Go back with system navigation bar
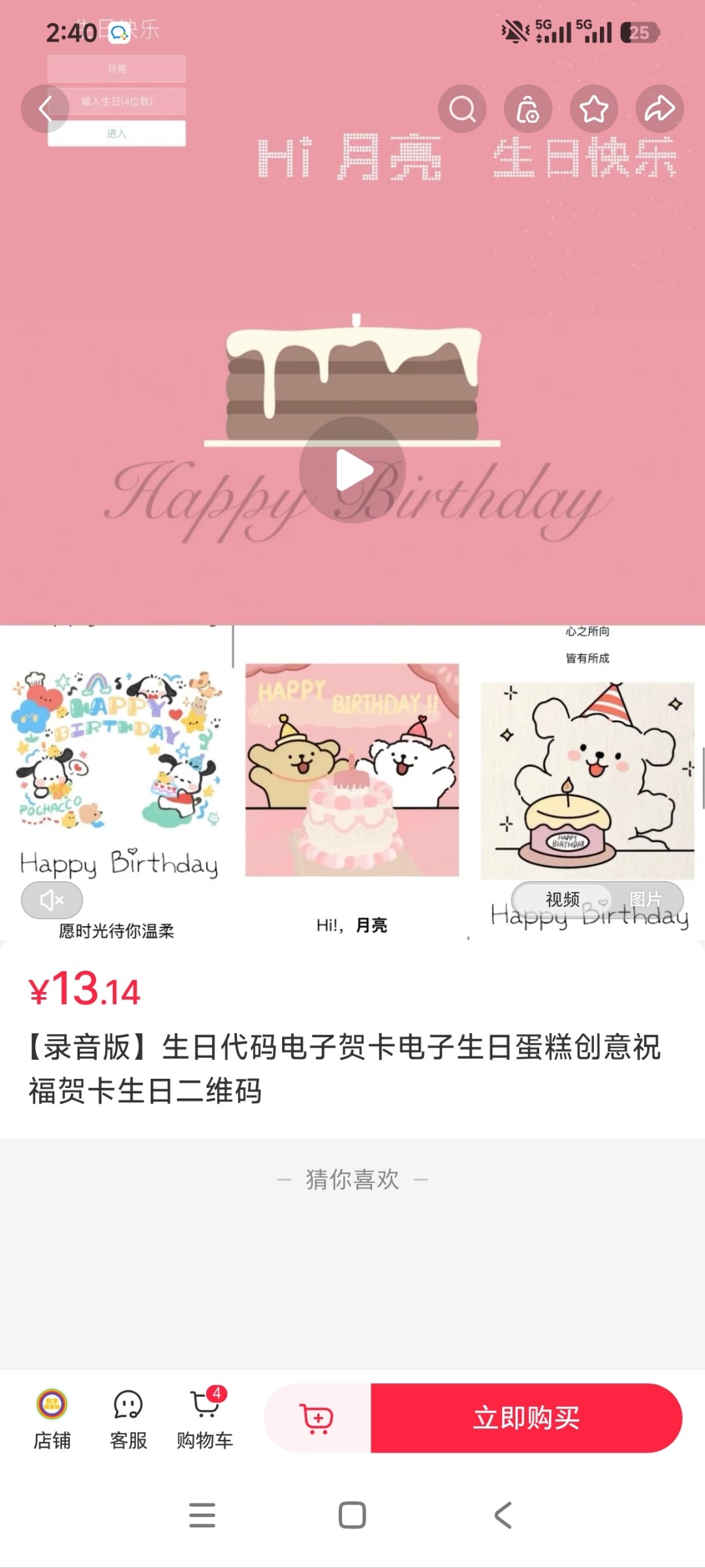 pos(503,1515)
